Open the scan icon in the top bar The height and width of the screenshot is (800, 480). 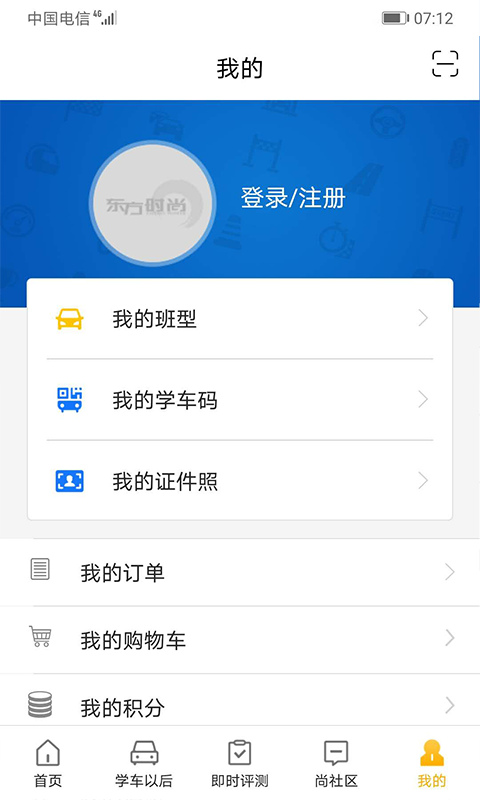pyautogui.click(x=445, y=64)
